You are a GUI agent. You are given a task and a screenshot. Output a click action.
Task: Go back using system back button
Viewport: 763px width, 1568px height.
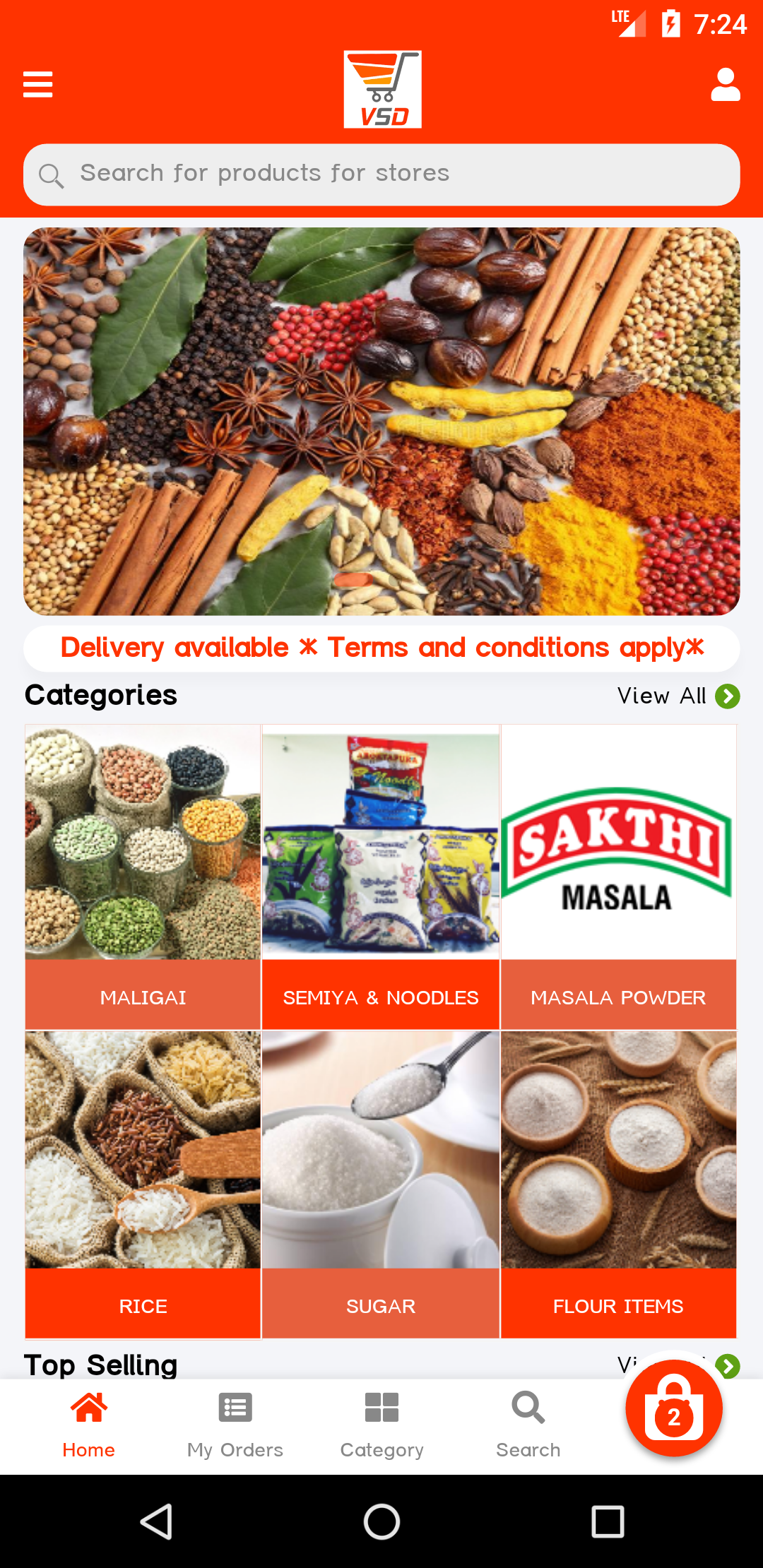[156, 1521]
